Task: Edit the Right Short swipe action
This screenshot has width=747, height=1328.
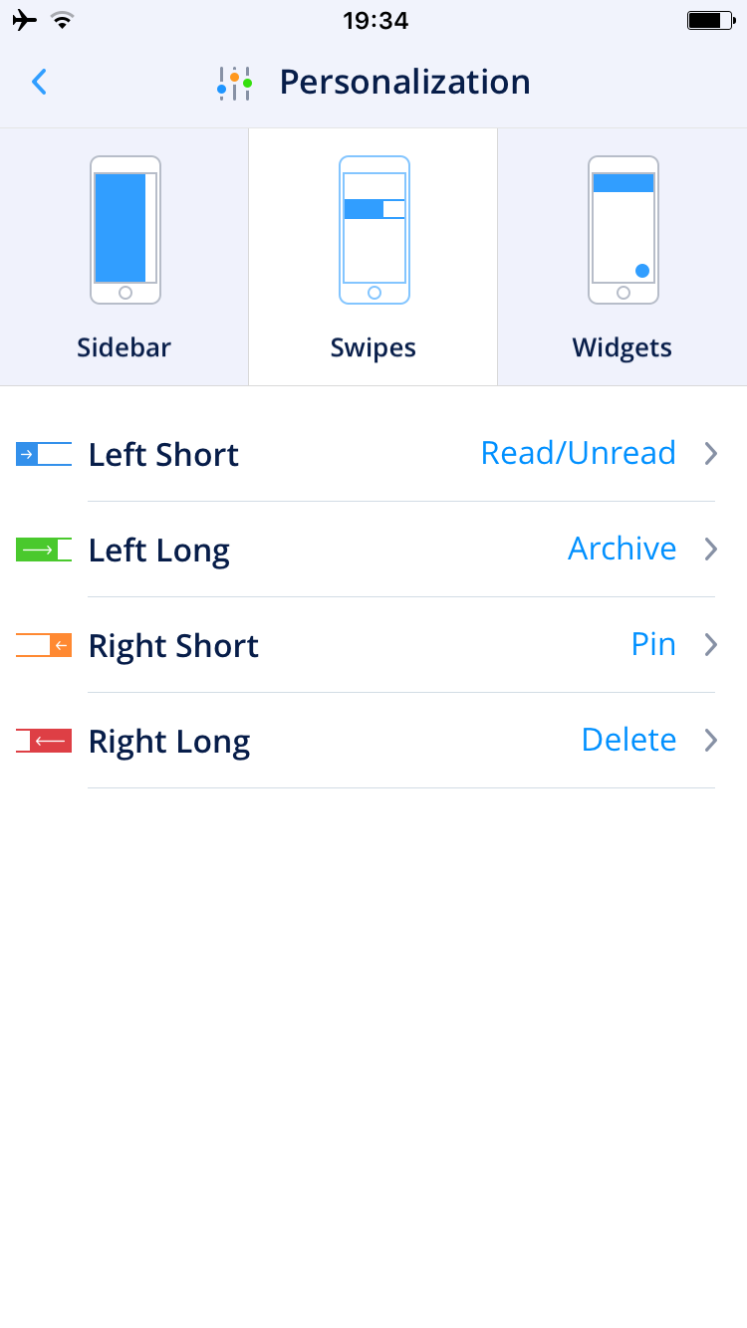Action: point(373,645)
